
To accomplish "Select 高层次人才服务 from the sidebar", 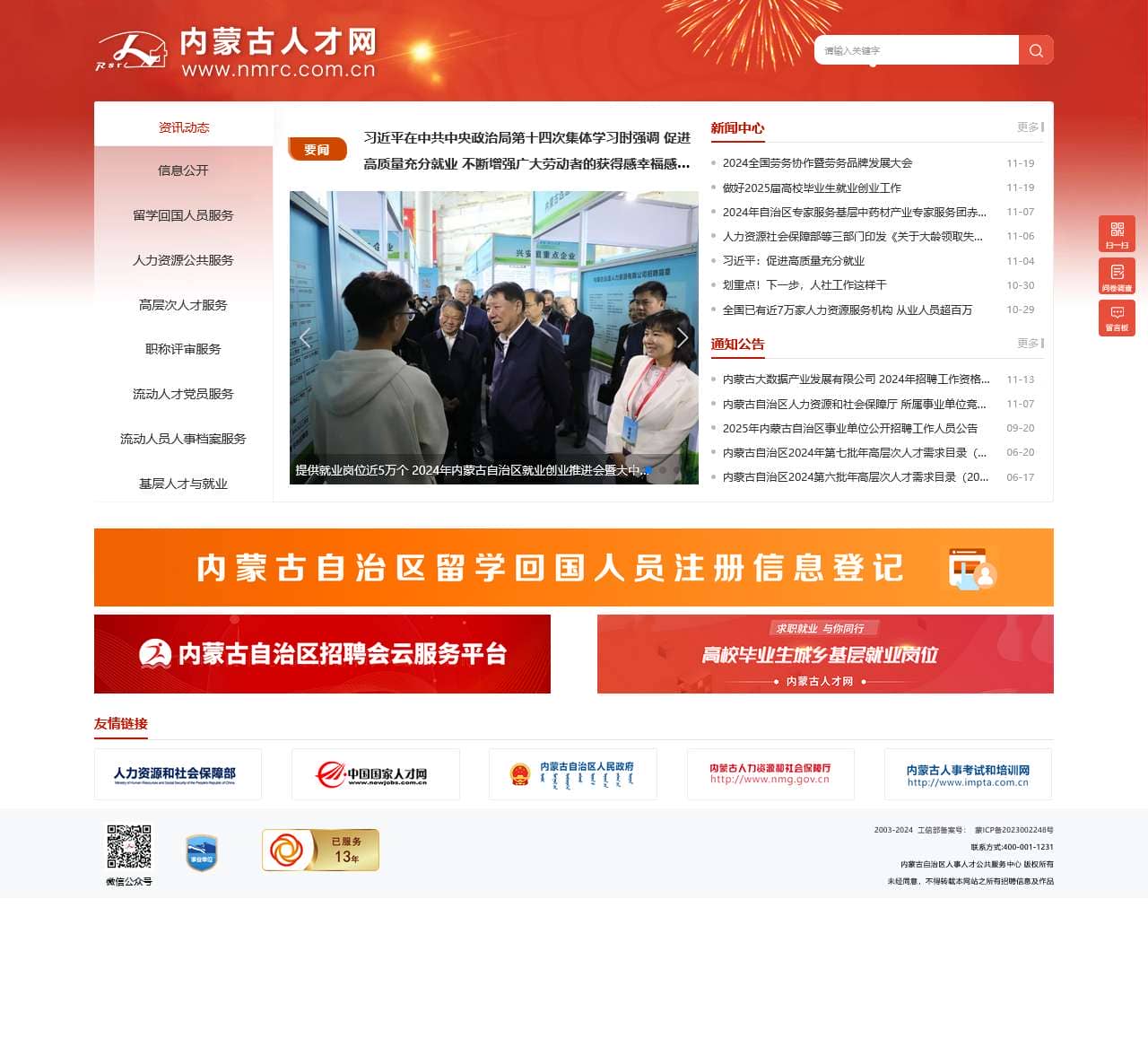I will [x=183, y=305].
